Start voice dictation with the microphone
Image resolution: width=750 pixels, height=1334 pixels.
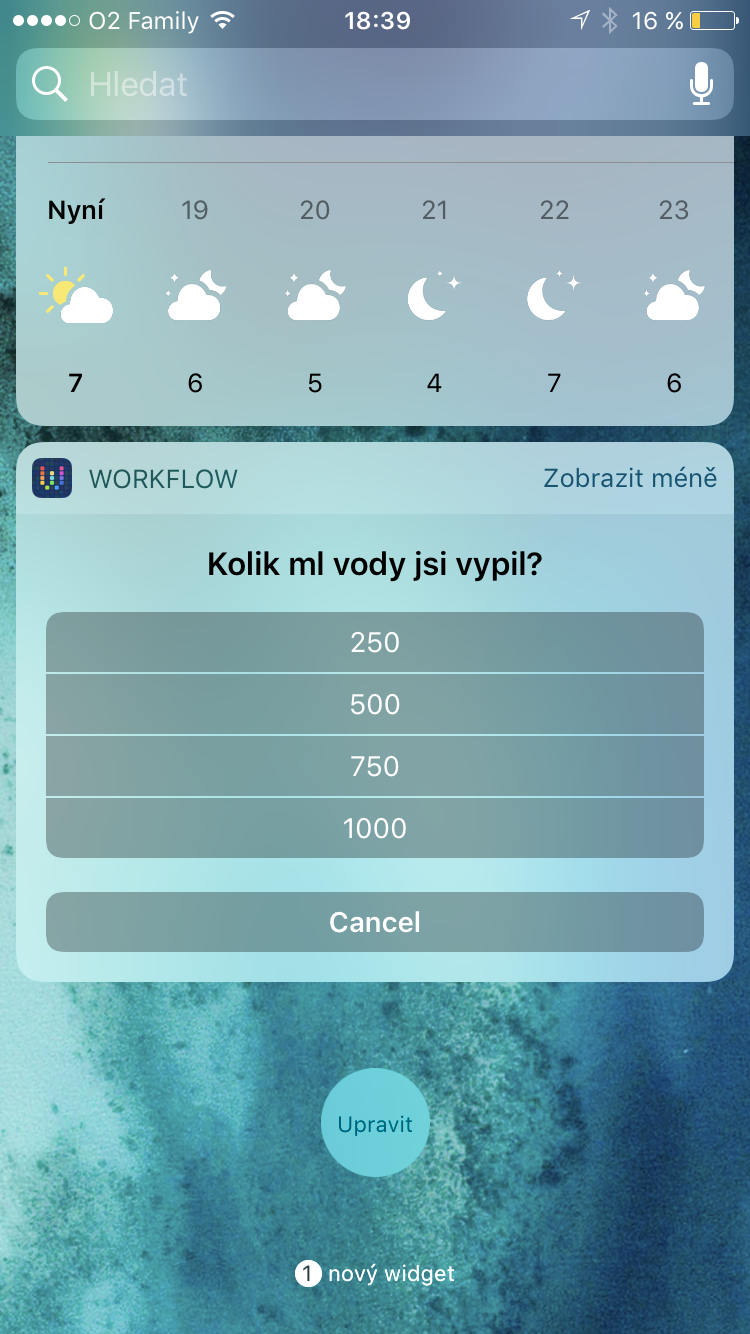click(701, 85)
